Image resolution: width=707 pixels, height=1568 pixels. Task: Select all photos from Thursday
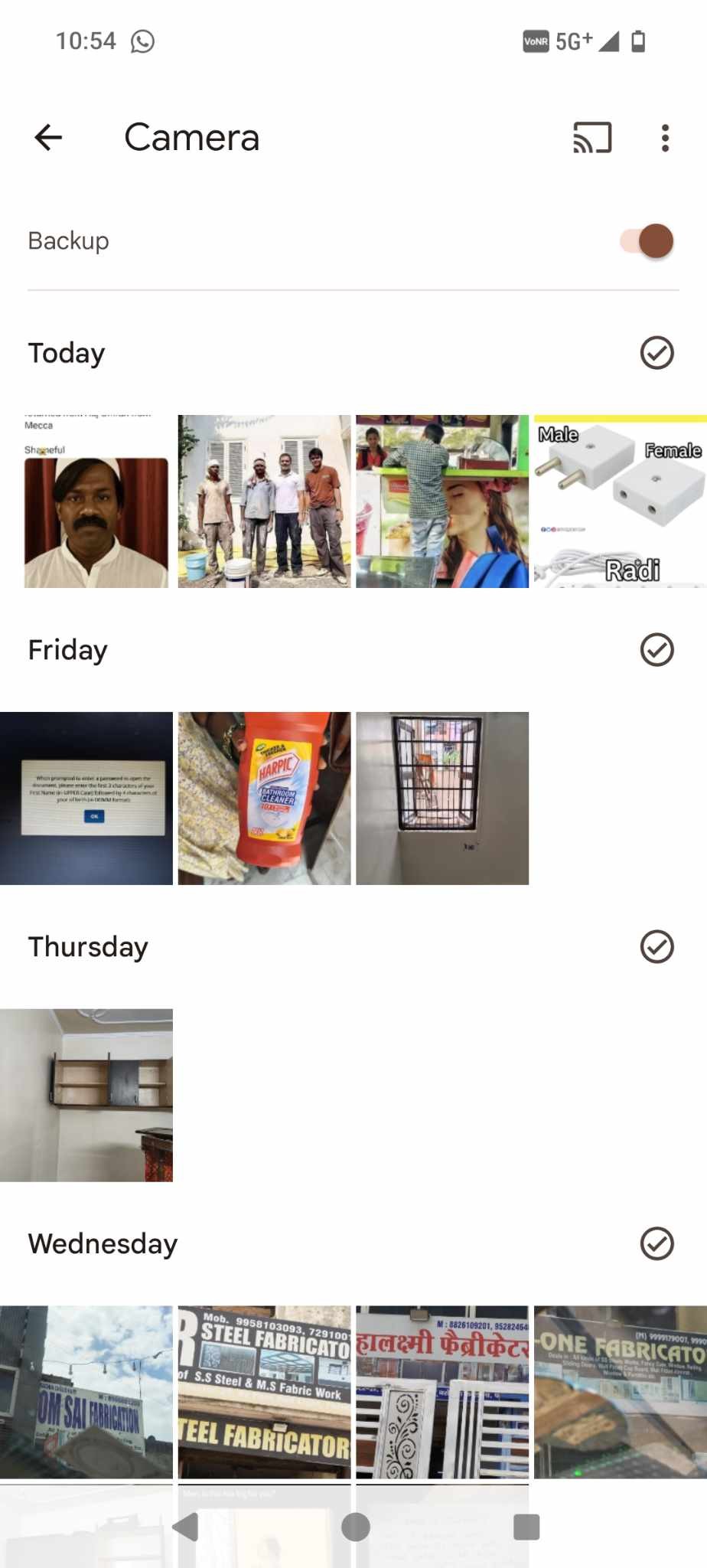tap(656, 947)
